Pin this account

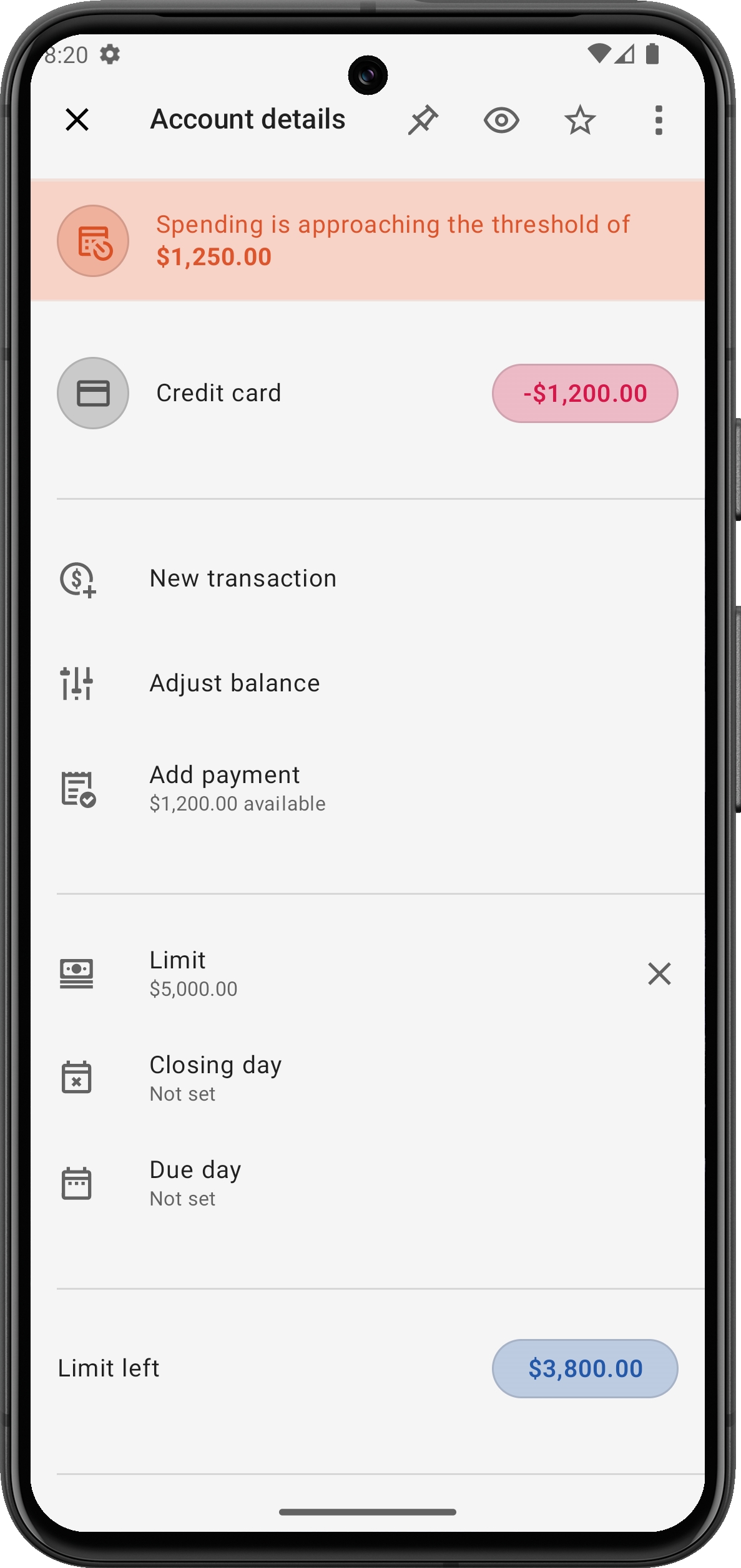[423, 120]
